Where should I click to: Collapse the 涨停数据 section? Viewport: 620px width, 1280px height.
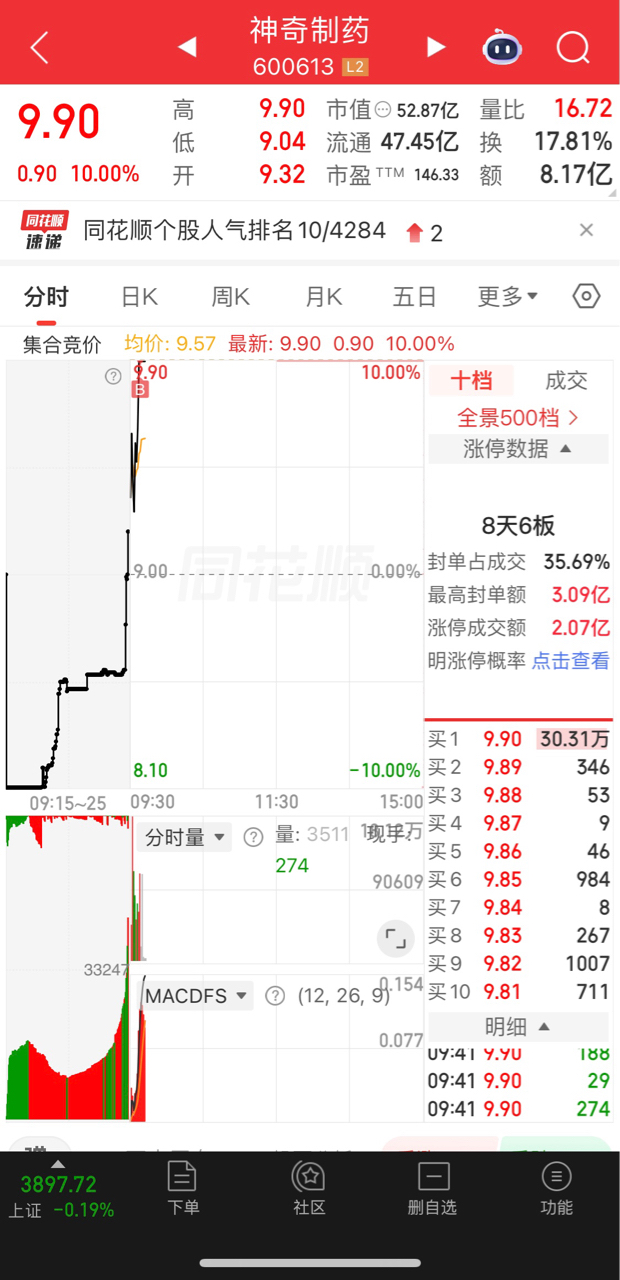518,449
